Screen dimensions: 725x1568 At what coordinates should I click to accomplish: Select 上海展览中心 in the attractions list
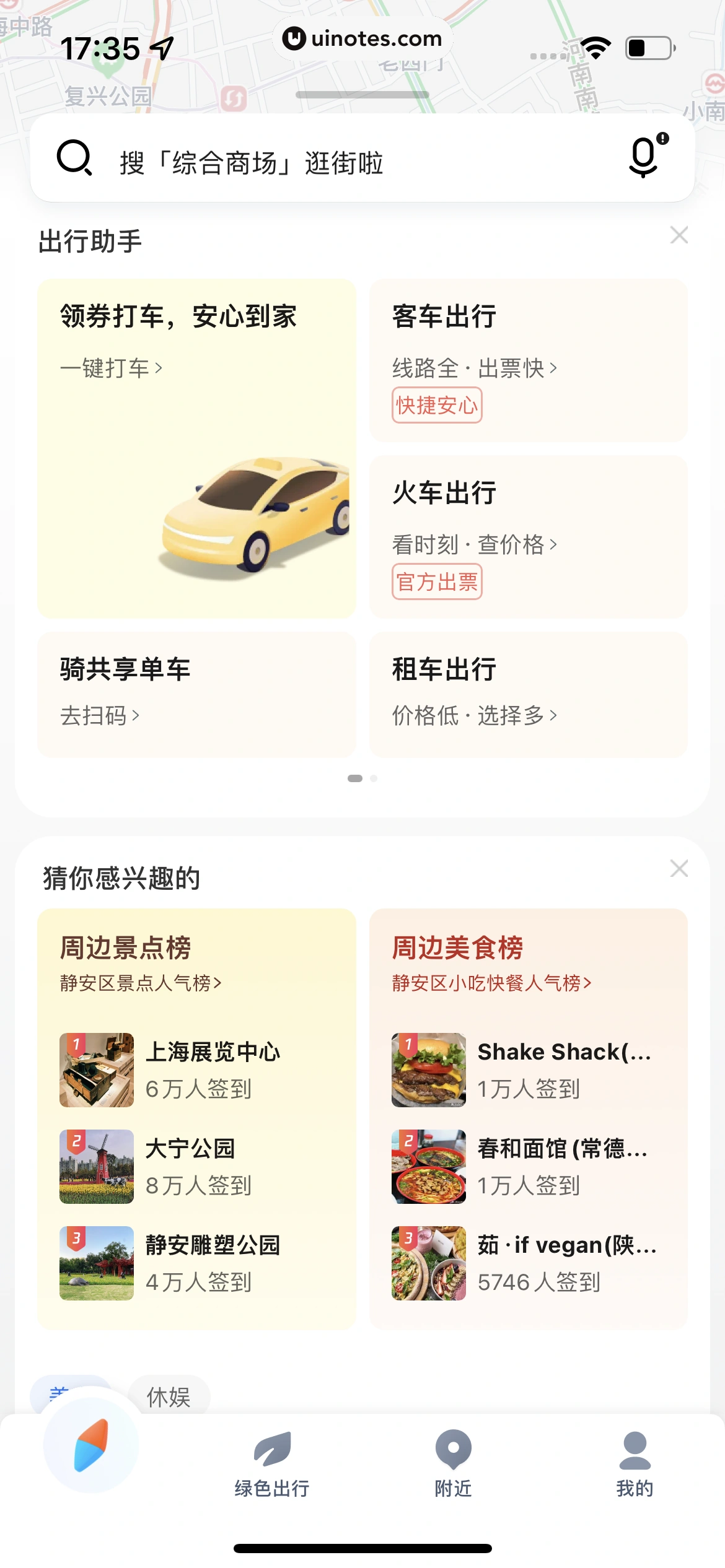[x=196, y=1070]
